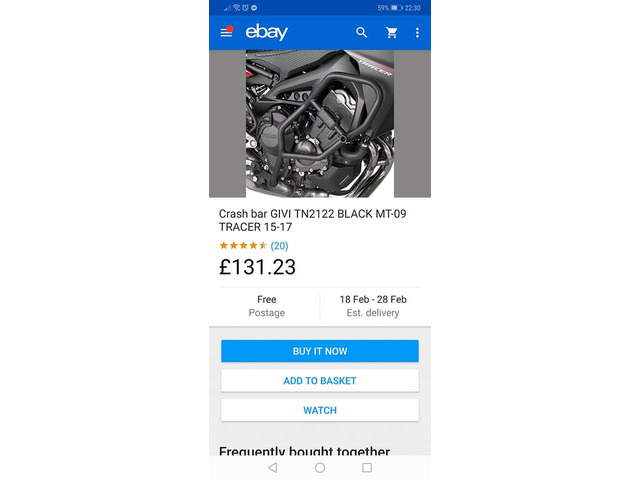640x480 pixels.
Task: Go back using the system back button
Action: coord(273,467)
